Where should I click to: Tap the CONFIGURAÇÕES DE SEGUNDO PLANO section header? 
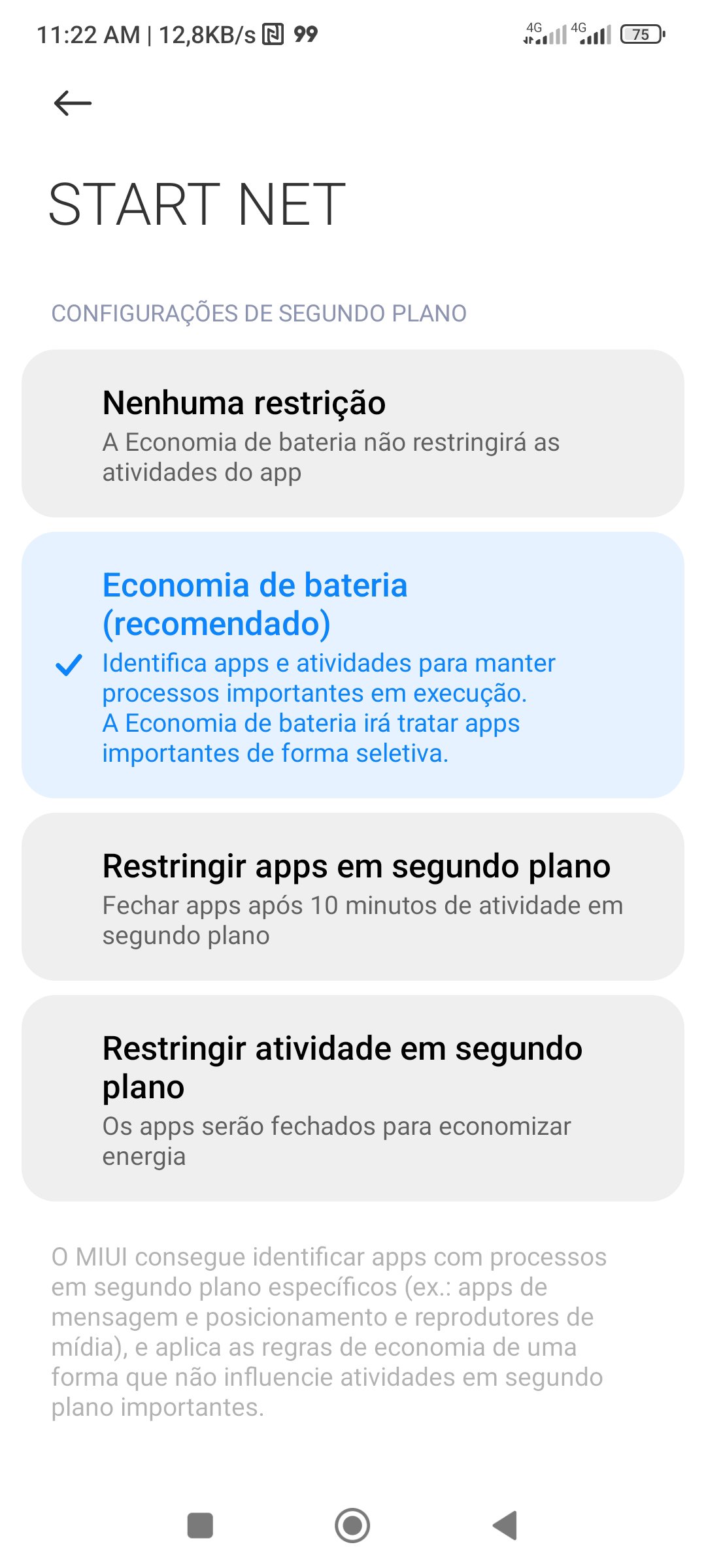coord(259,312)
